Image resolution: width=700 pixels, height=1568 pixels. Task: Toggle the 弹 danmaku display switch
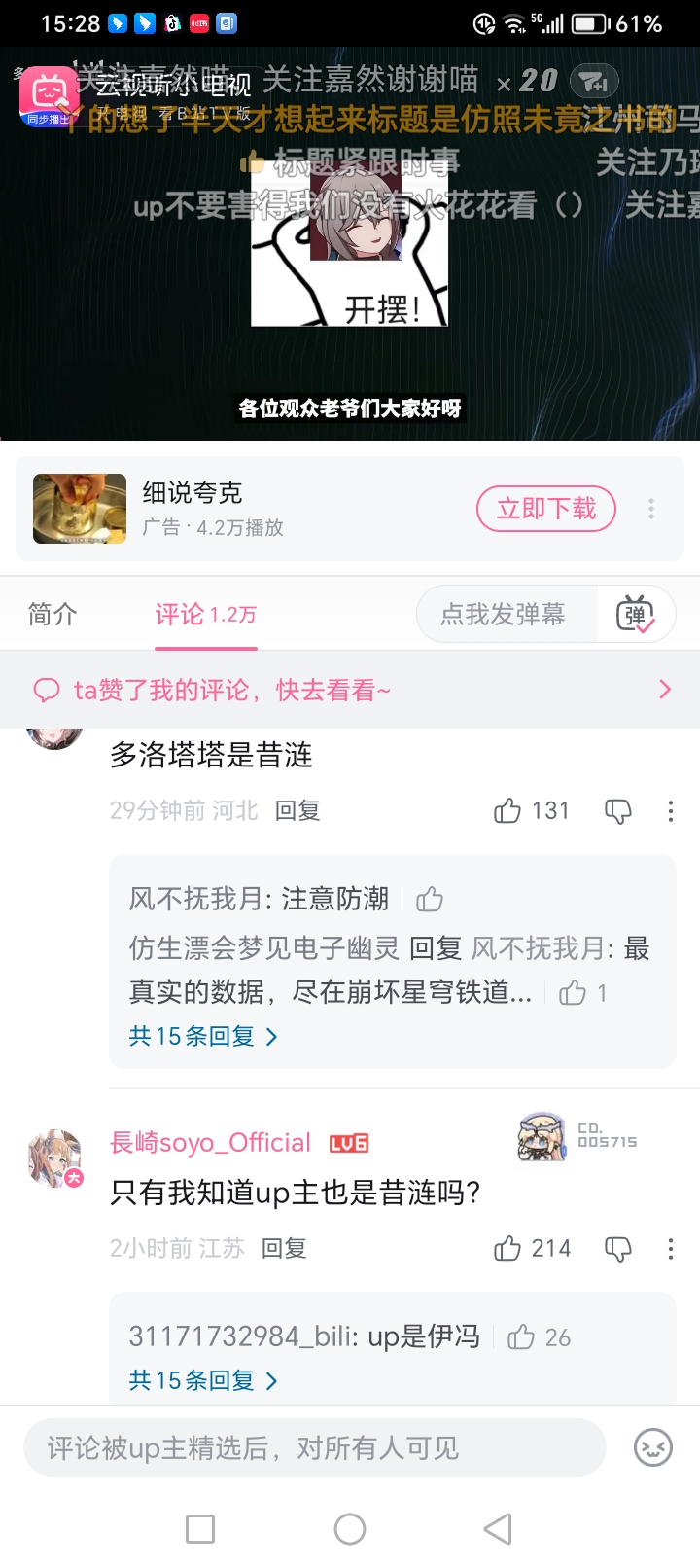click(x=636, y=615)
